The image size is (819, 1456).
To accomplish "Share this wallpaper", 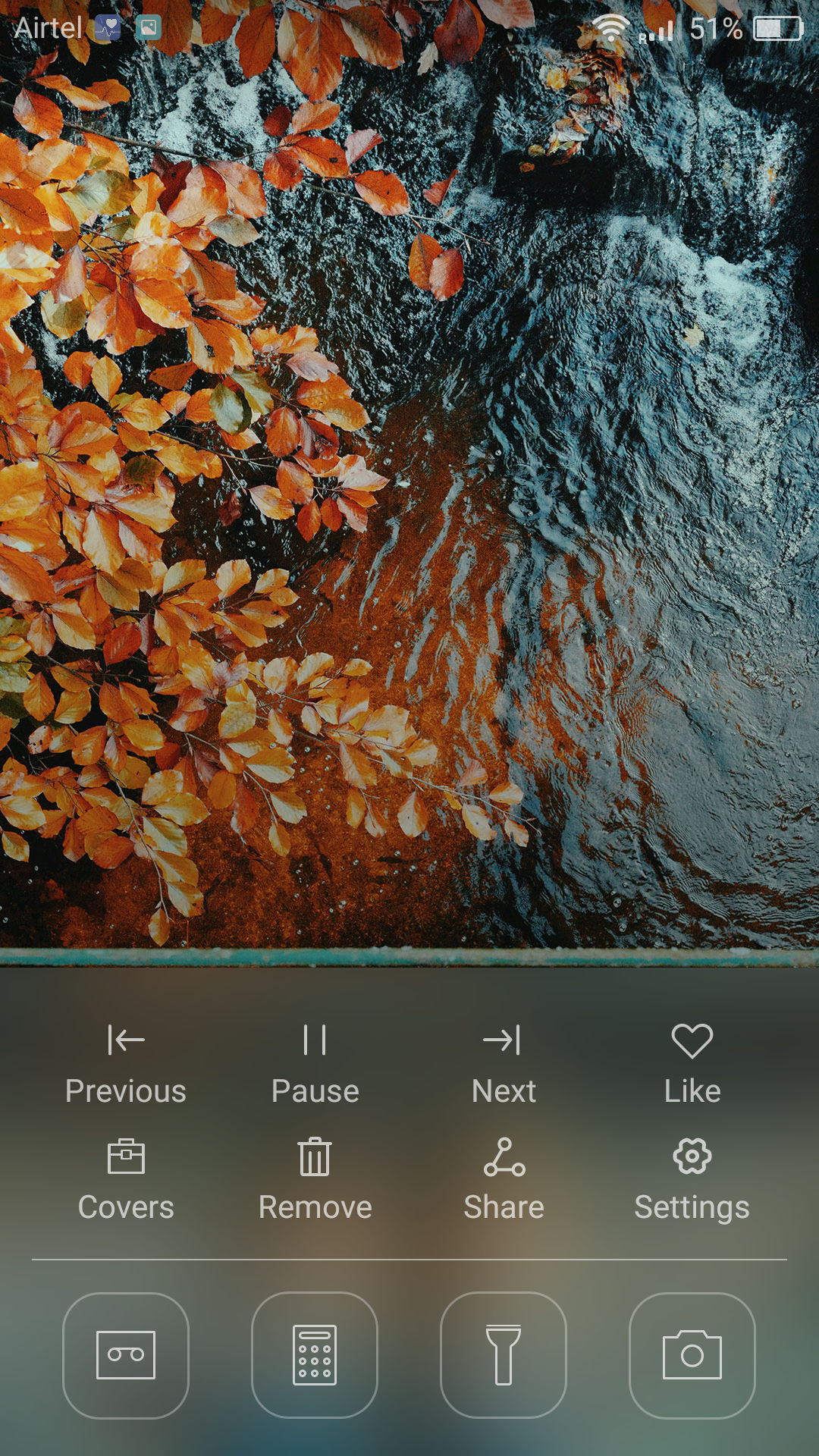I will click(x=504, y=1178).
